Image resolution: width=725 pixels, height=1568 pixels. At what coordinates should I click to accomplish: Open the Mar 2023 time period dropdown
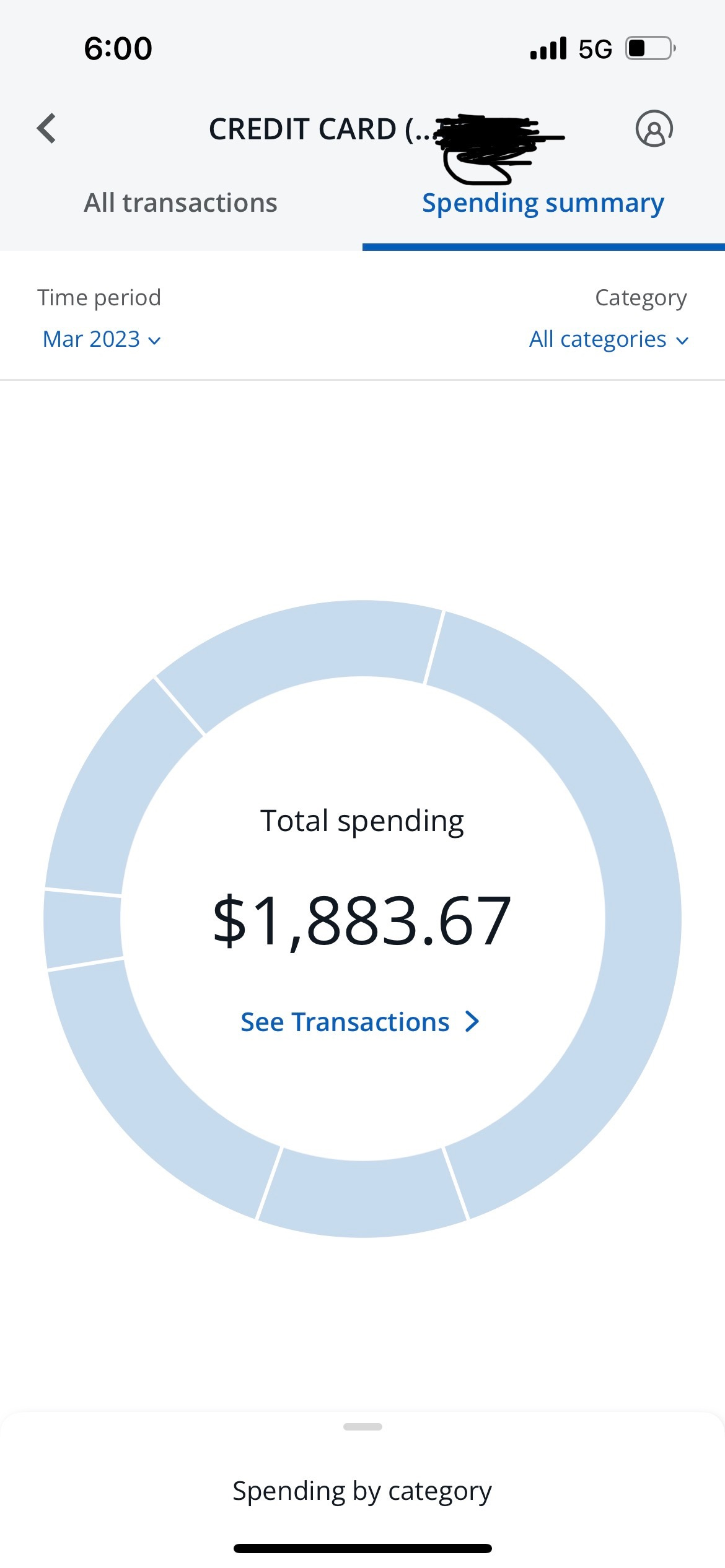102,339
